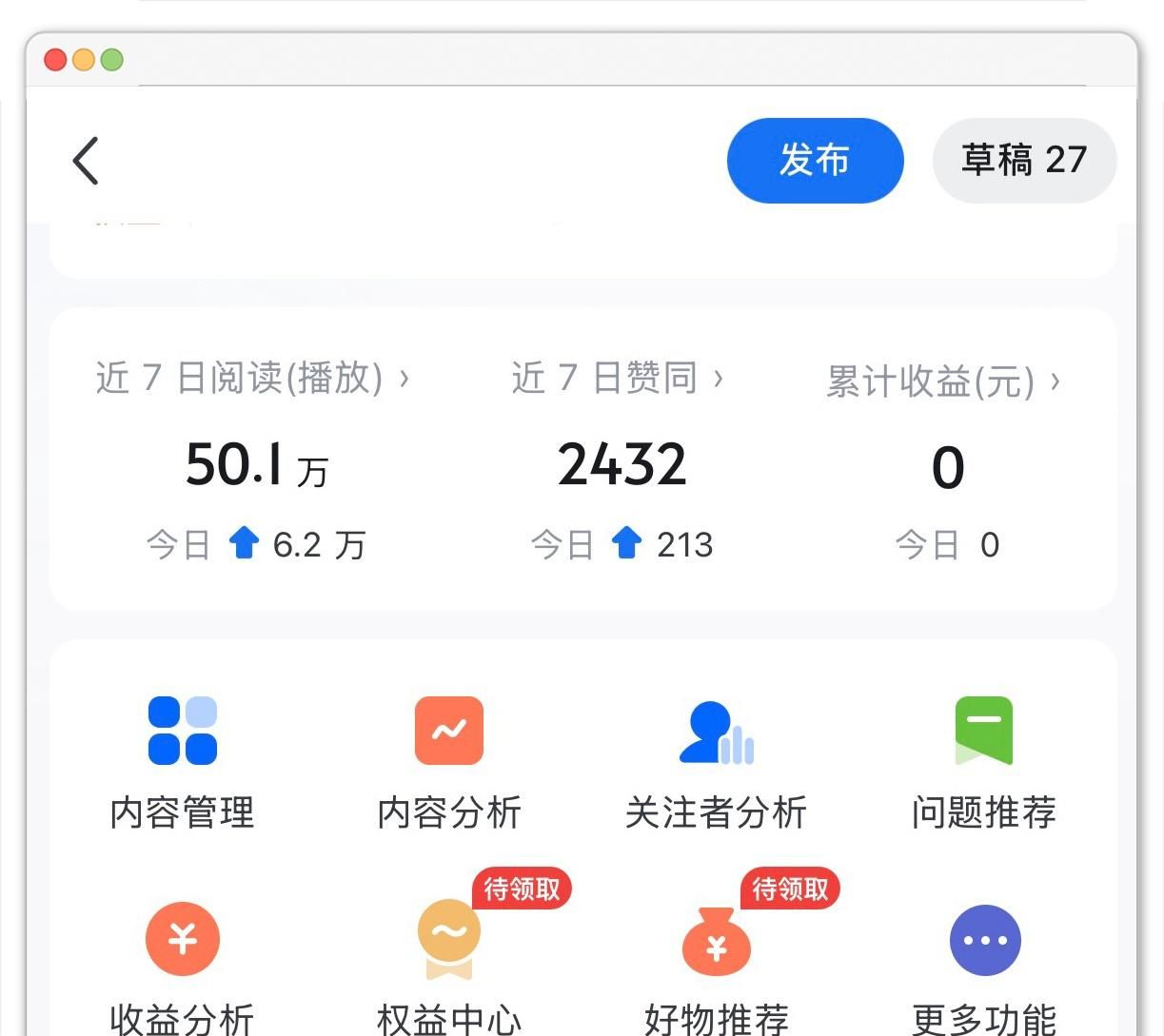The width and height of the screenshot is (1164, 1036).
Task: Open the 草稿 27 drafts list
Action: pyautogui.click(x=1023, y=161)
